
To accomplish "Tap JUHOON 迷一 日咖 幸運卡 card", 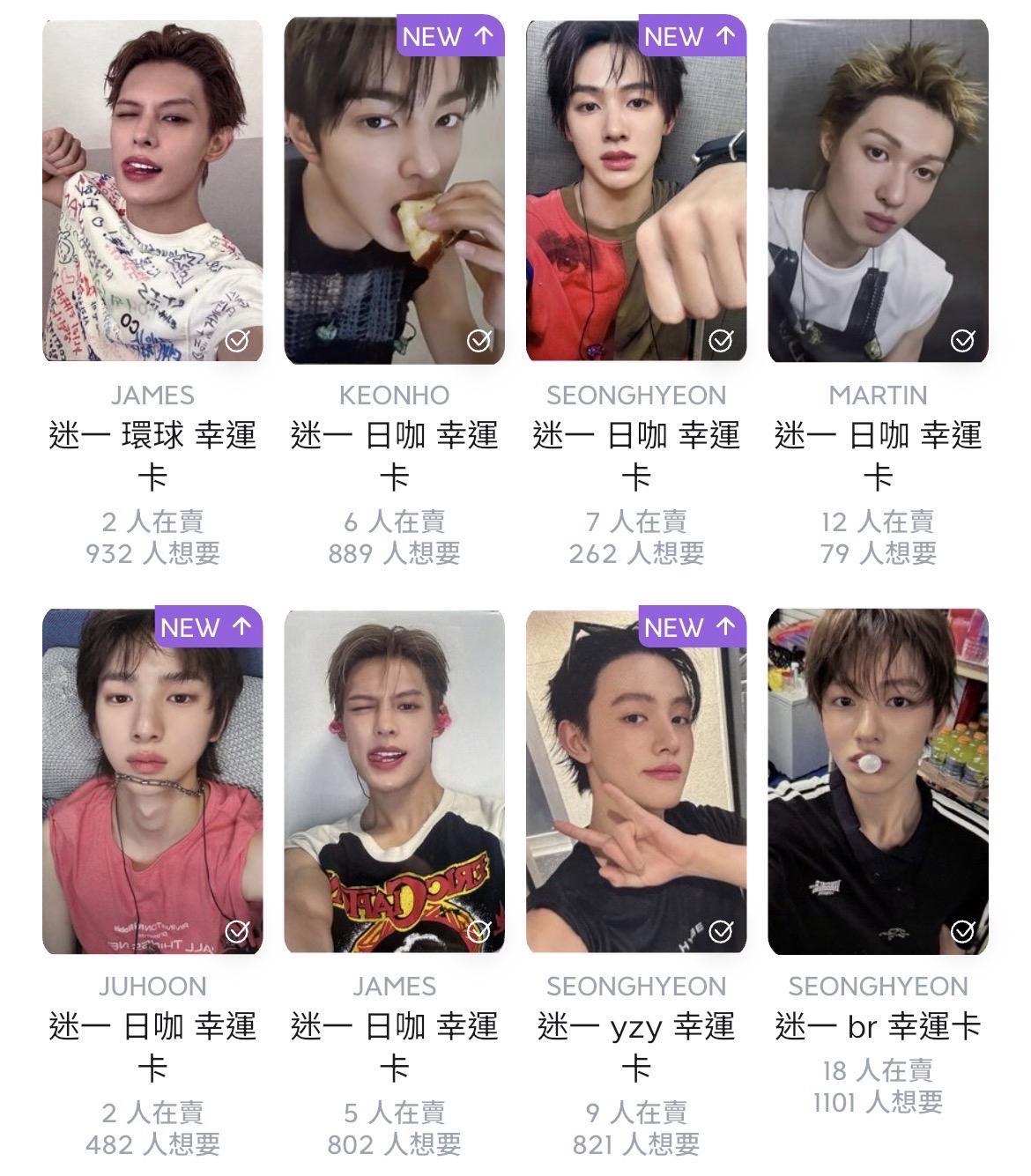I will [152, 781].
